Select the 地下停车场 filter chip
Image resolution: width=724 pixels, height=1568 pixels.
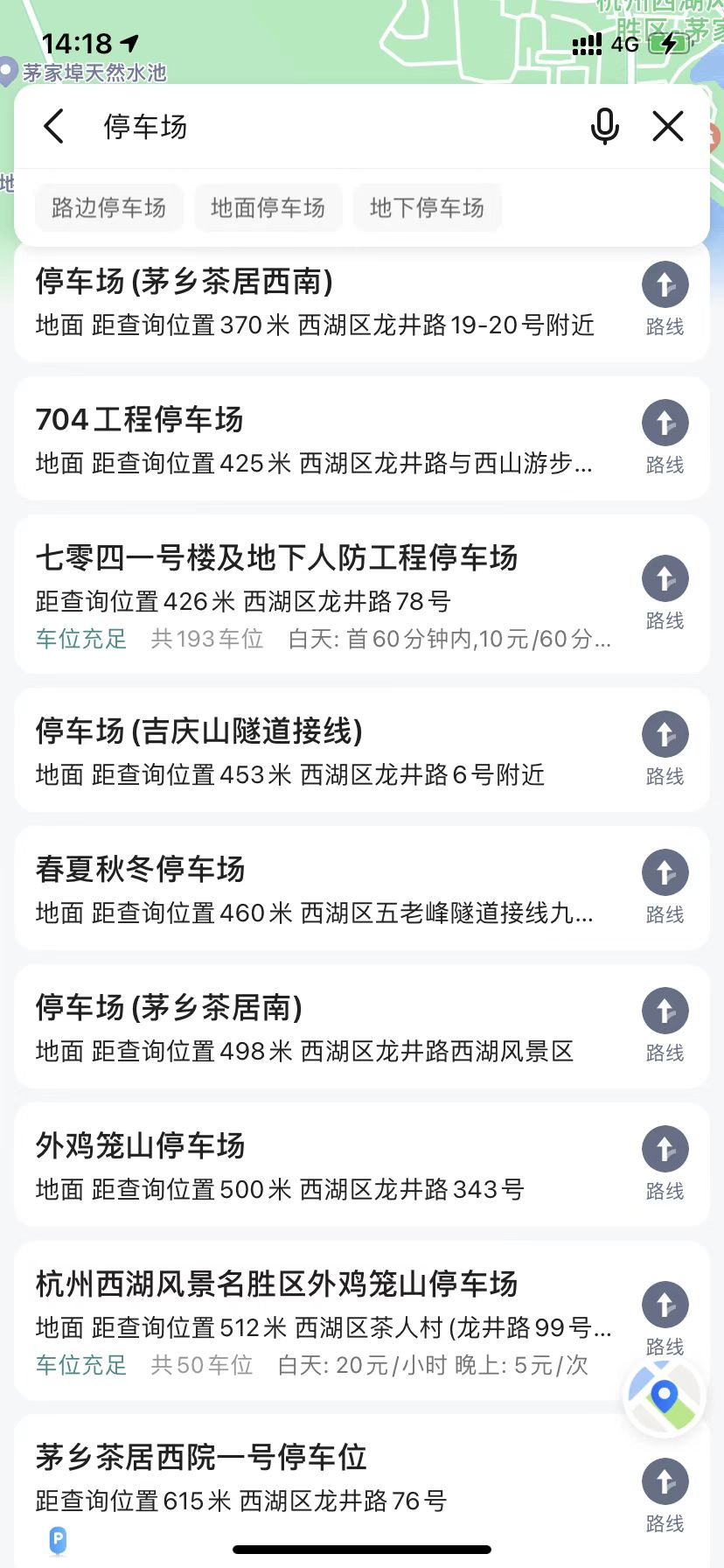pyautogui.click(x=428, y=207)
